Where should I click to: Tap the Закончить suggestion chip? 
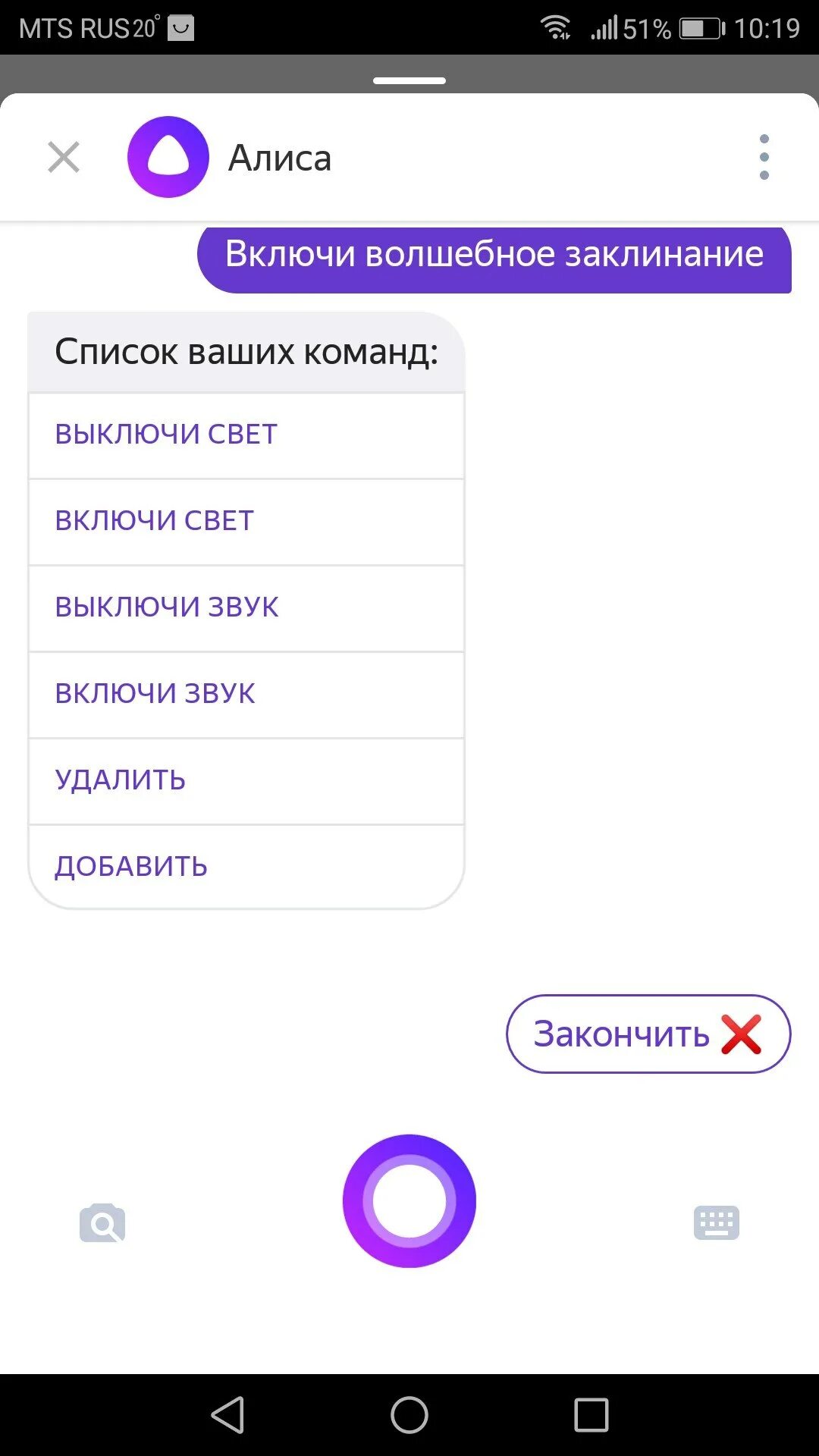[x=648, y=1034]
